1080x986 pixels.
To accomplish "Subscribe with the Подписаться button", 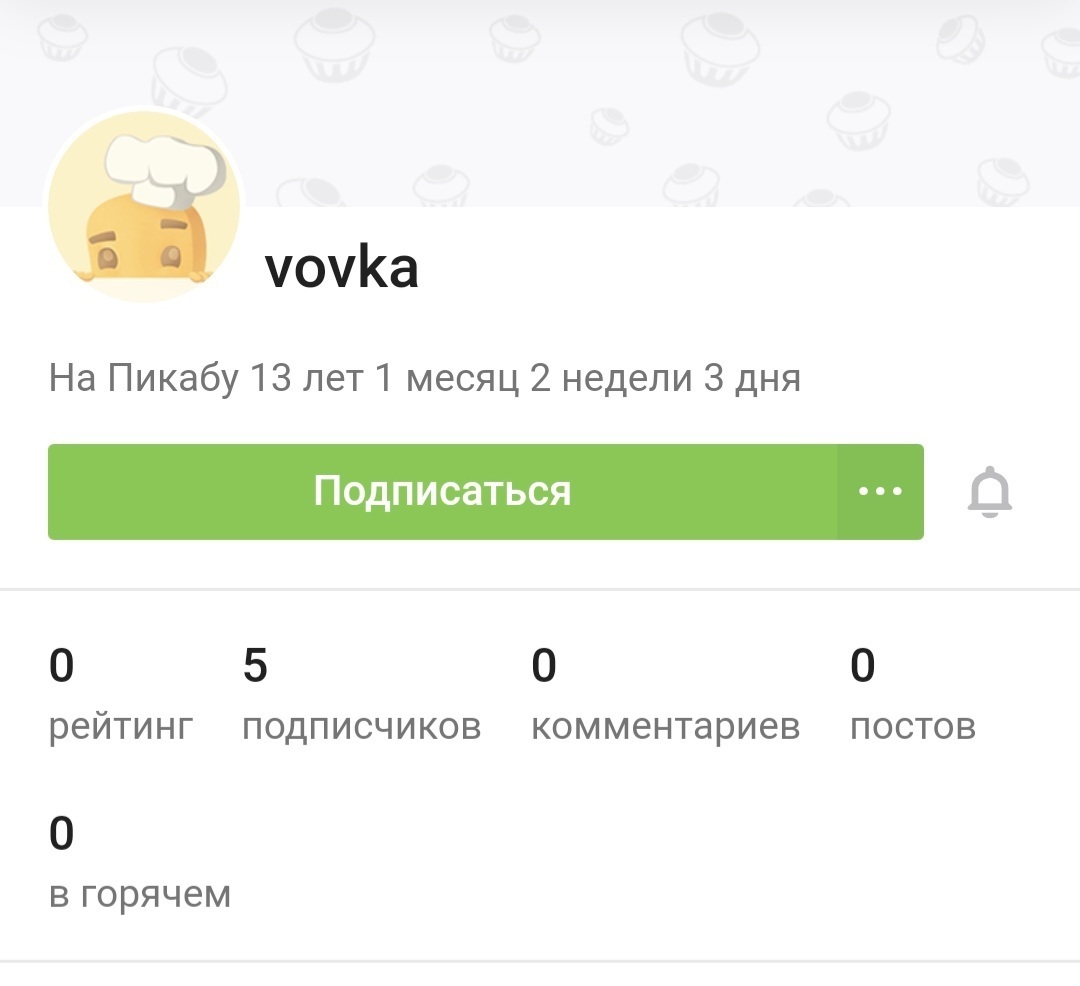I will [442, 492].
